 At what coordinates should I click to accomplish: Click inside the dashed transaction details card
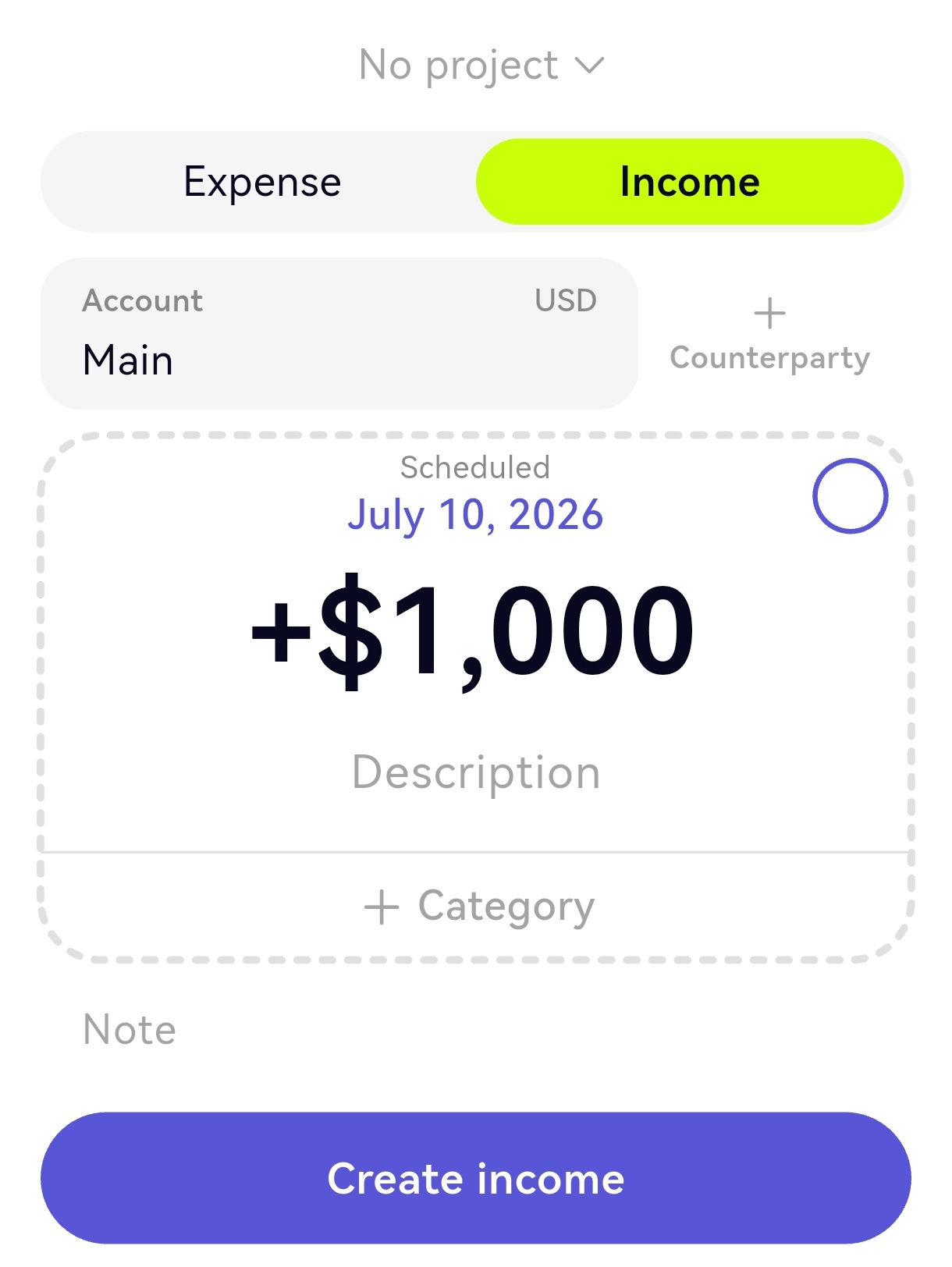(x=476, y=702)
